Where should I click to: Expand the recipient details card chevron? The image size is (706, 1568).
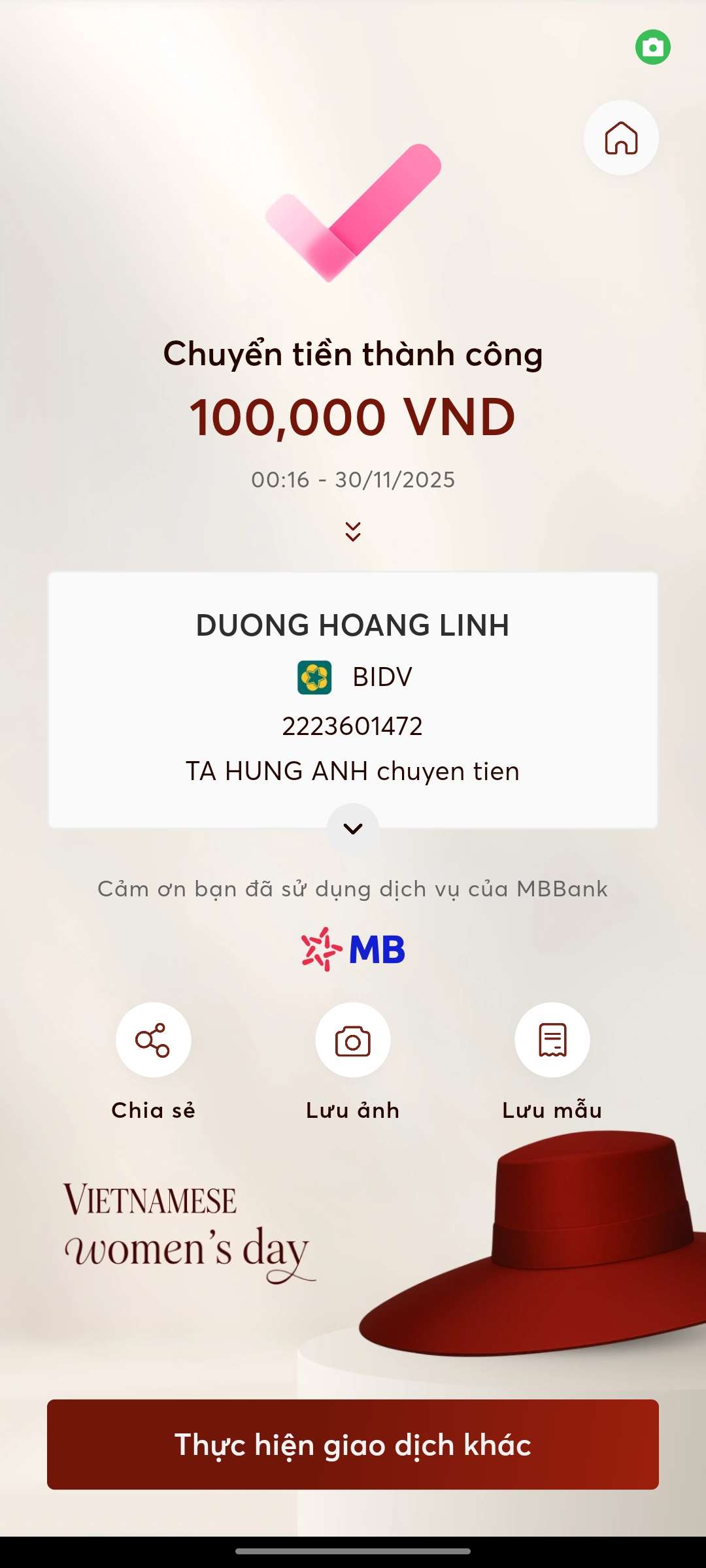click(x=353, y=828)
